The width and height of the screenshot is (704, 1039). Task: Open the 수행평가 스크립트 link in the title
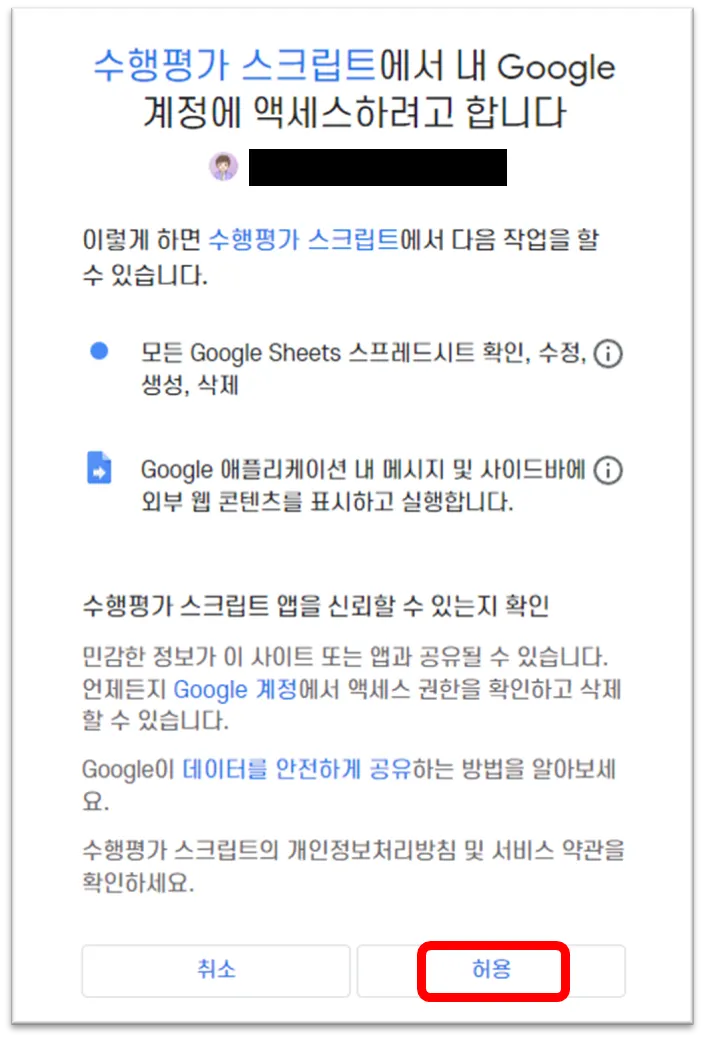[x=234, y=66]
